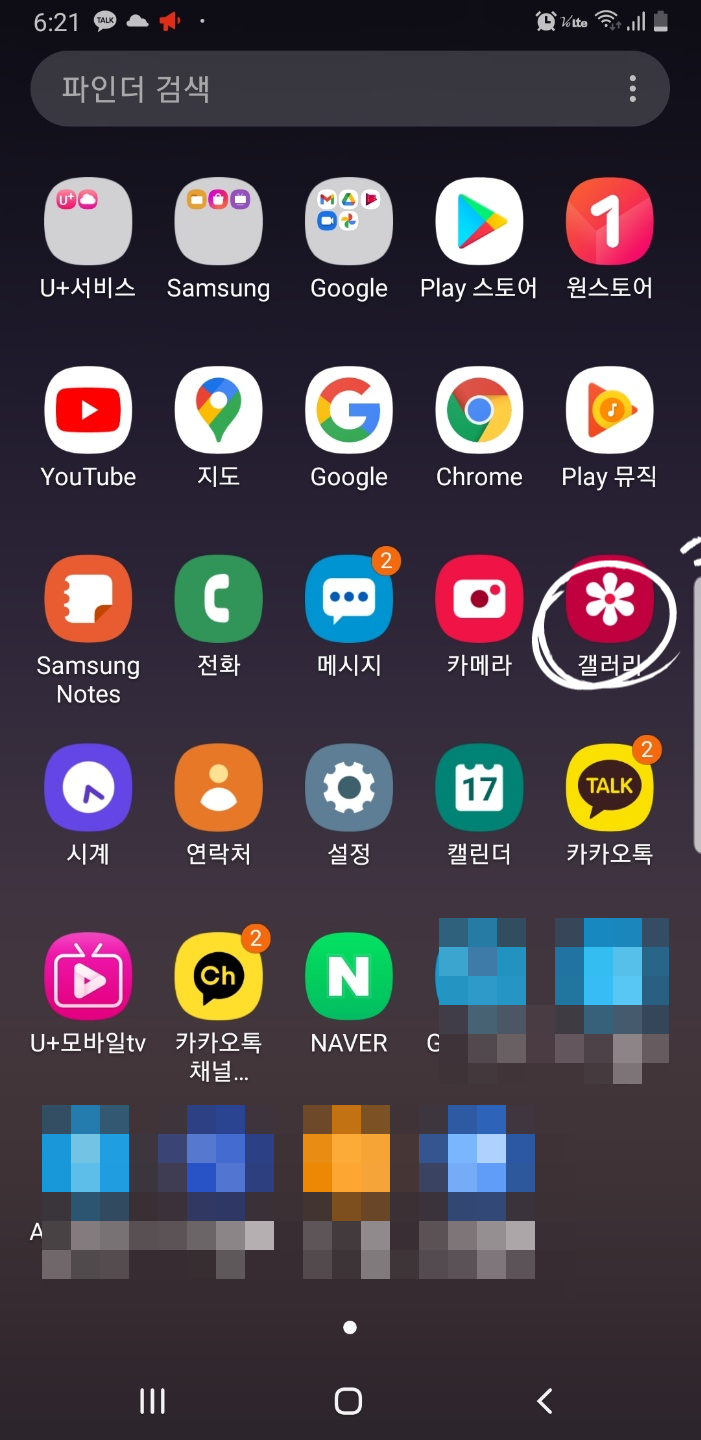701x1440 pixels.
Task: Launch the 카메라 app
Action: [479, 599]
